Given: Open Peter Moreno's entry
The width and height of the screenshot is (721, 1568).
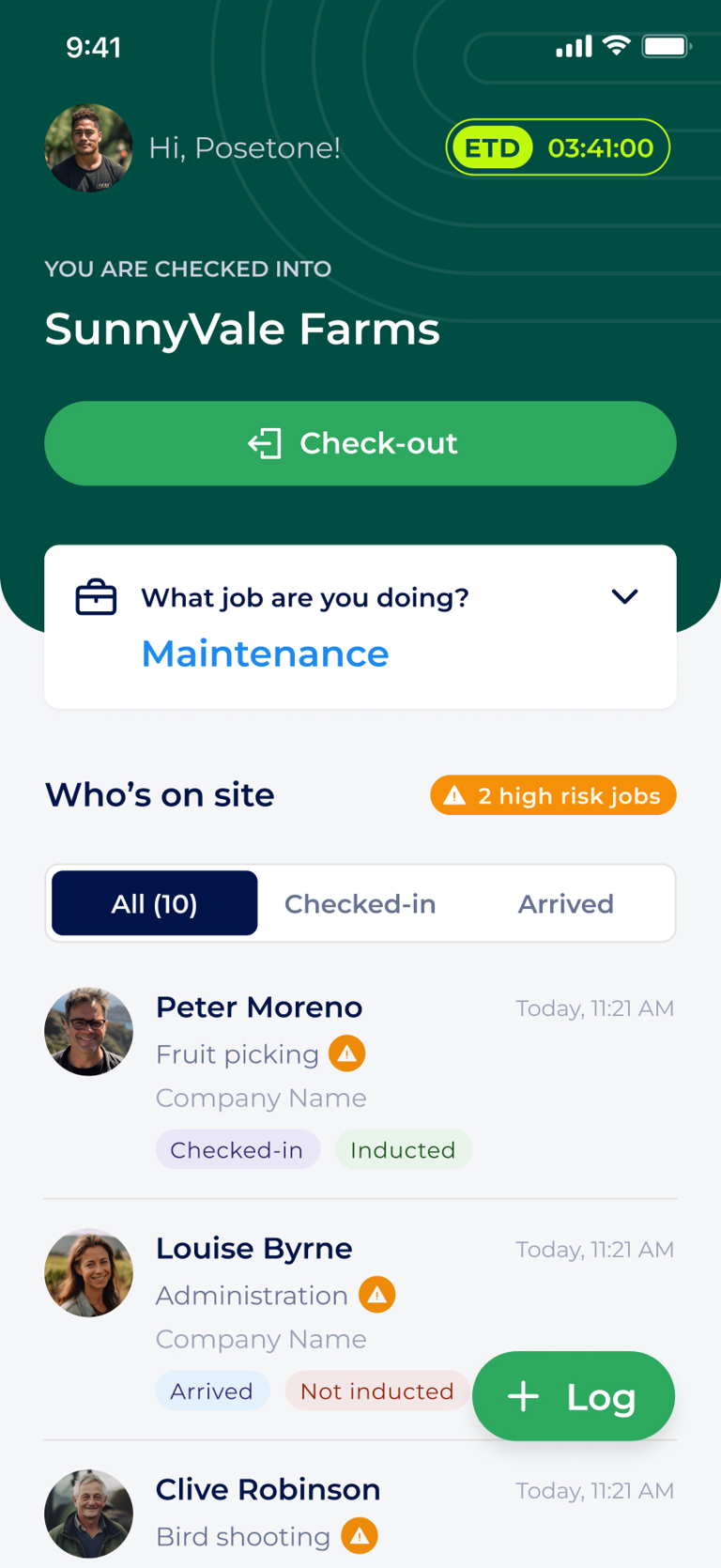Looking at the screenshot, I should click(x=259, y=1007).
